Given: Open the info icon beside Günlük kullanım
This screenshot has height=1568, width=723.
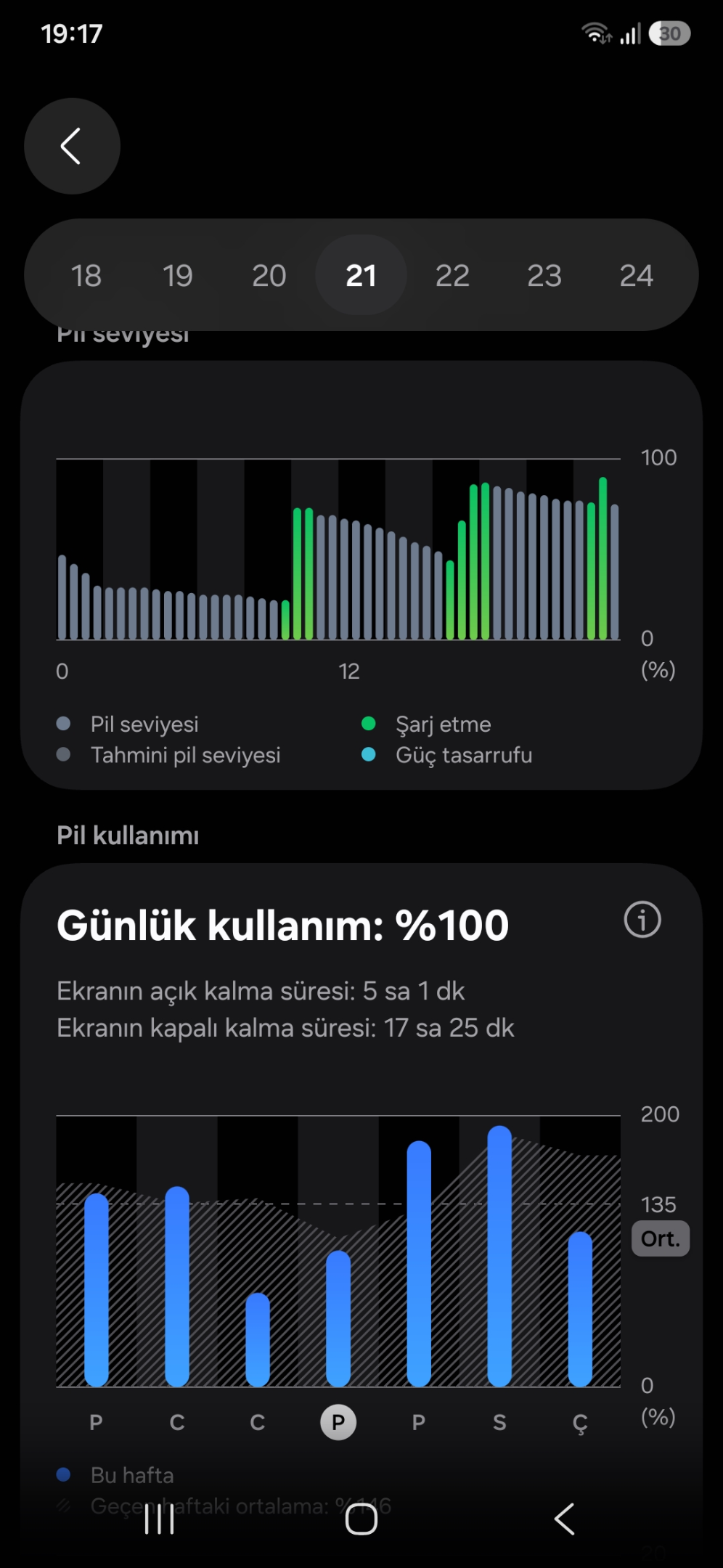Looking at the screenshot, I should pyautogui.click(x=642, y=920).
